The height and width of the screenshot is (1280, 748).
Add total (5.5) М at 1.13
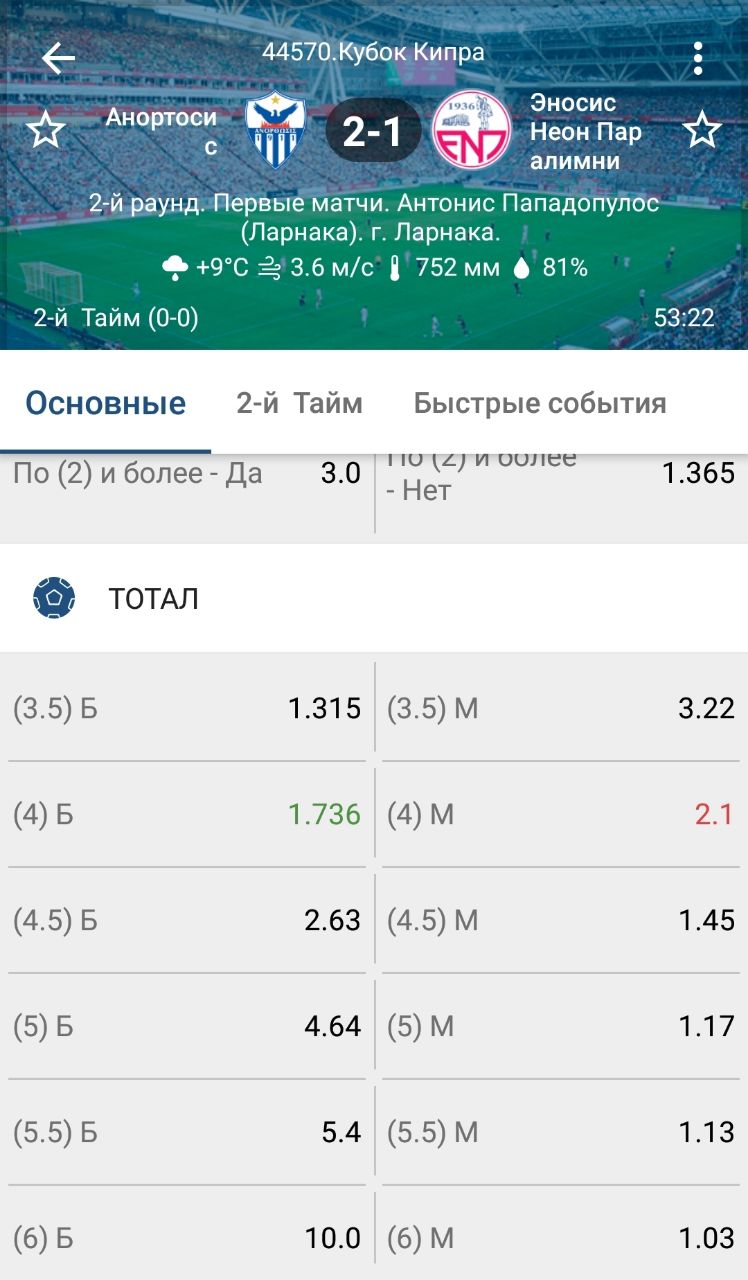click(561, 1132)
